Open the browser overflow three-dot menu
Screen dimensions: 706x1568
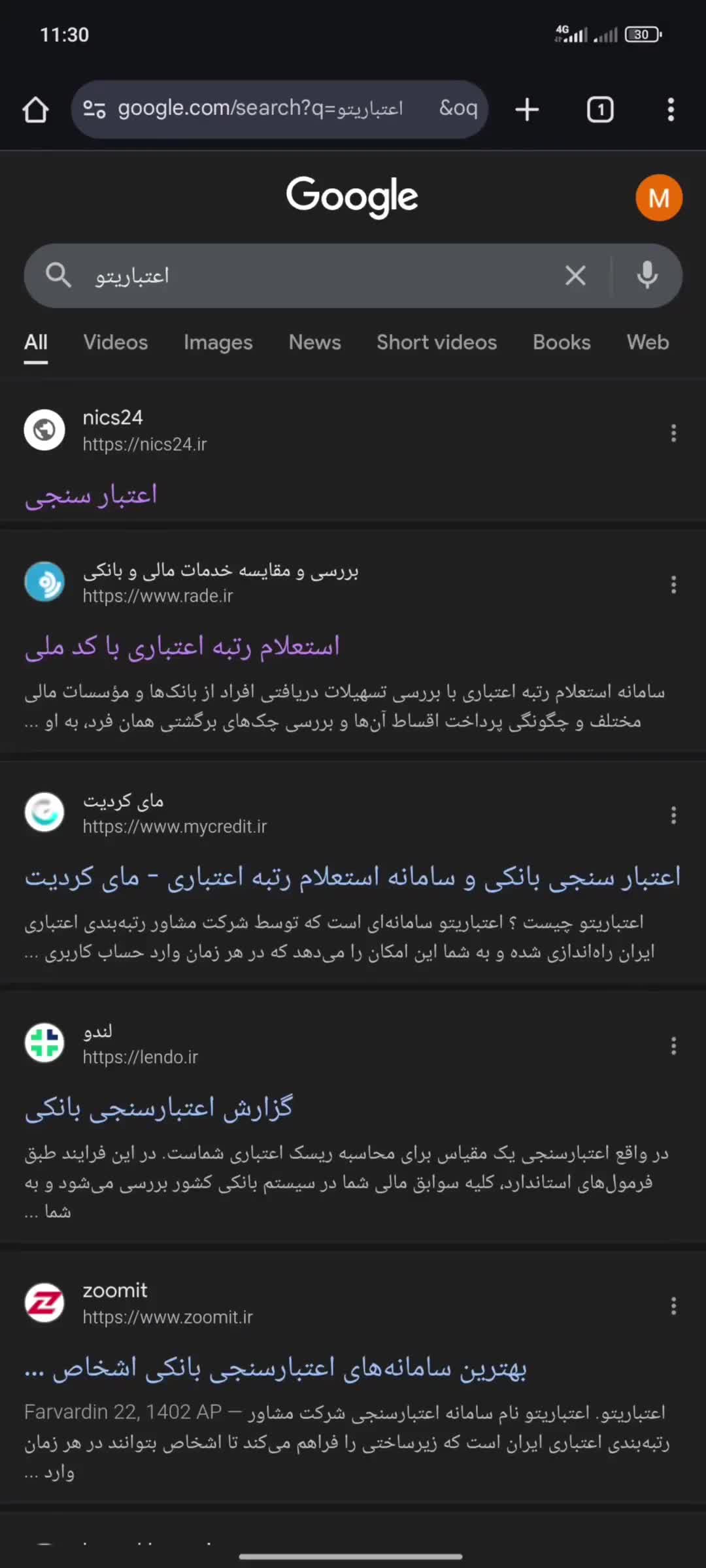[671, 109]
